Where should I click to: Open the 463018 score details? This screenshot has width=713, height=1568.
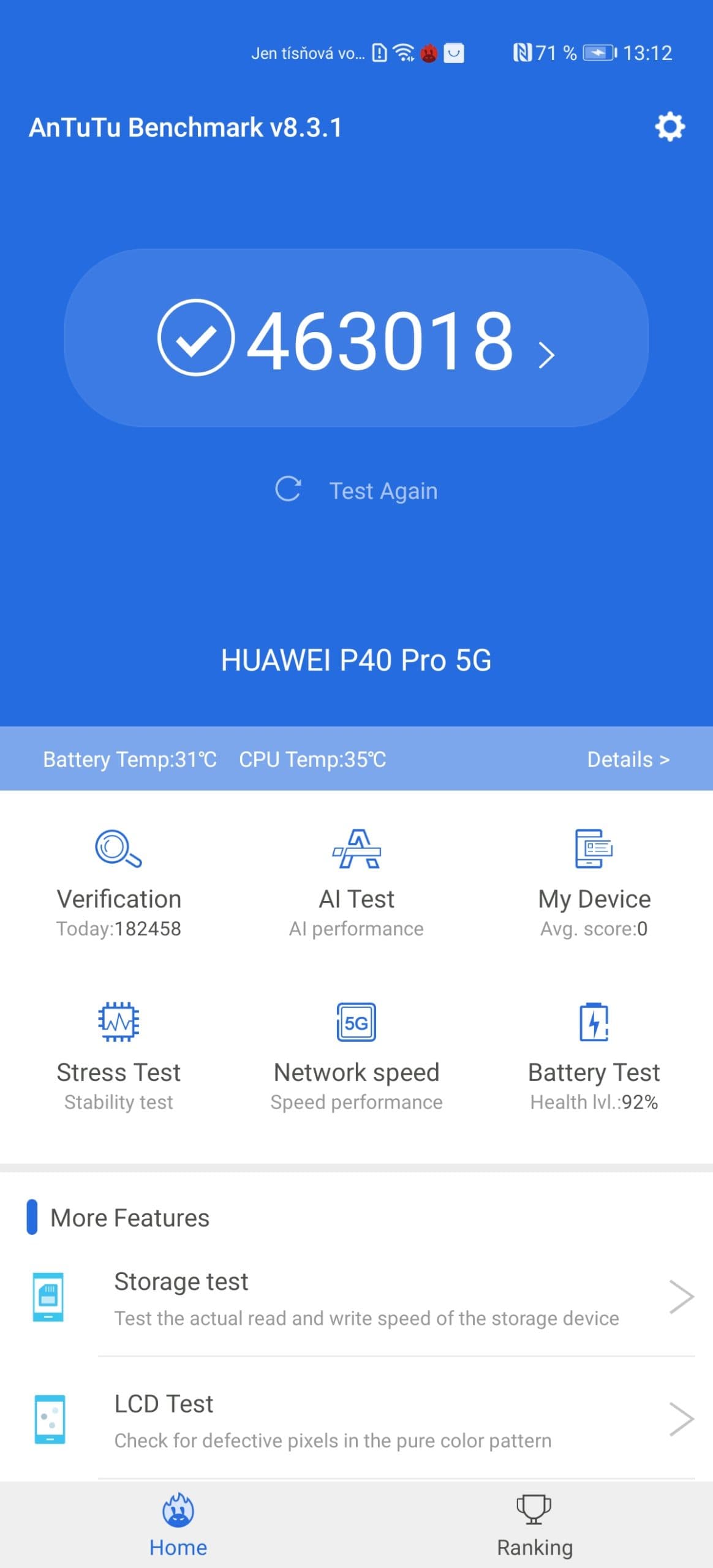[x=356, y=338]
